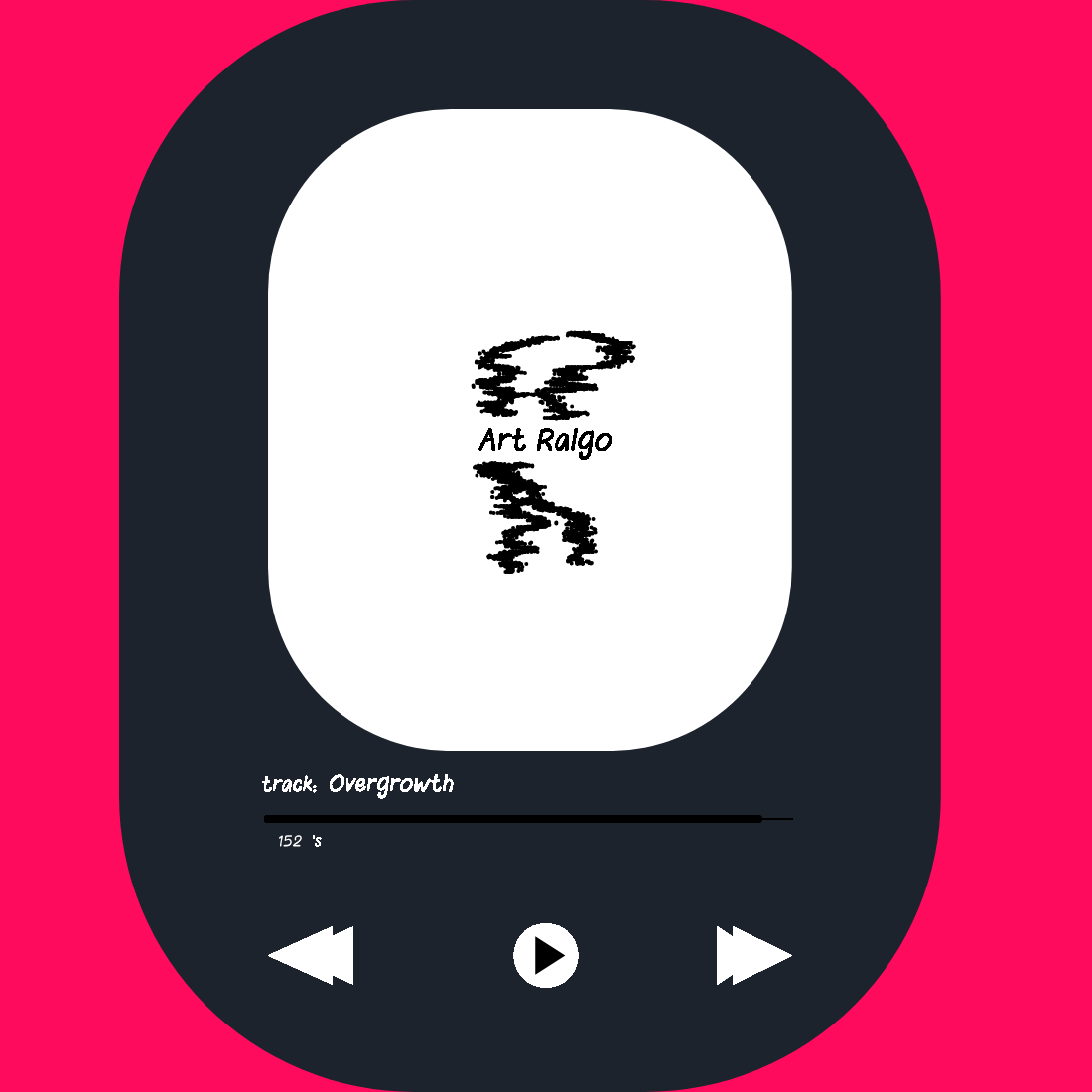
Task: Skip to the next track
Action: coord(752,955)
